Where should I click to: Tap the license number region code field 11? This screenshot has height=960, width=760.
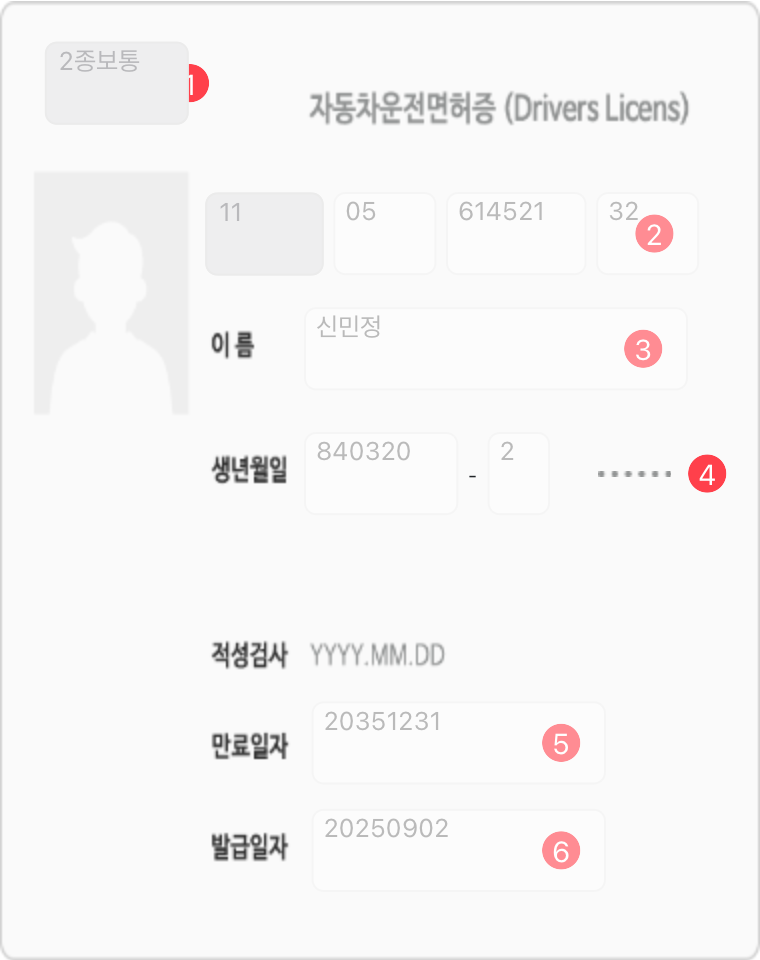pyautogui.click(x=264, y=233)
